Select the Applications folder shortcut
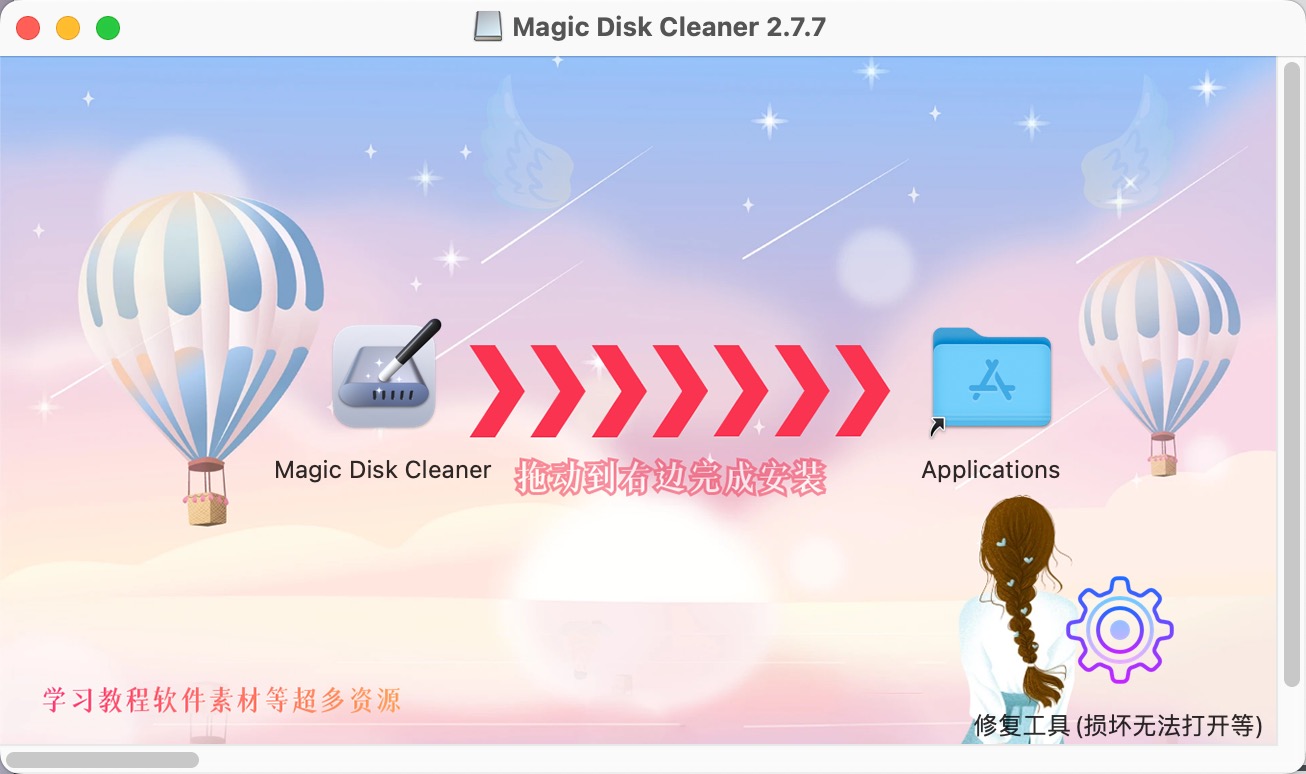 pyautogui.click(x=990, y=380)
